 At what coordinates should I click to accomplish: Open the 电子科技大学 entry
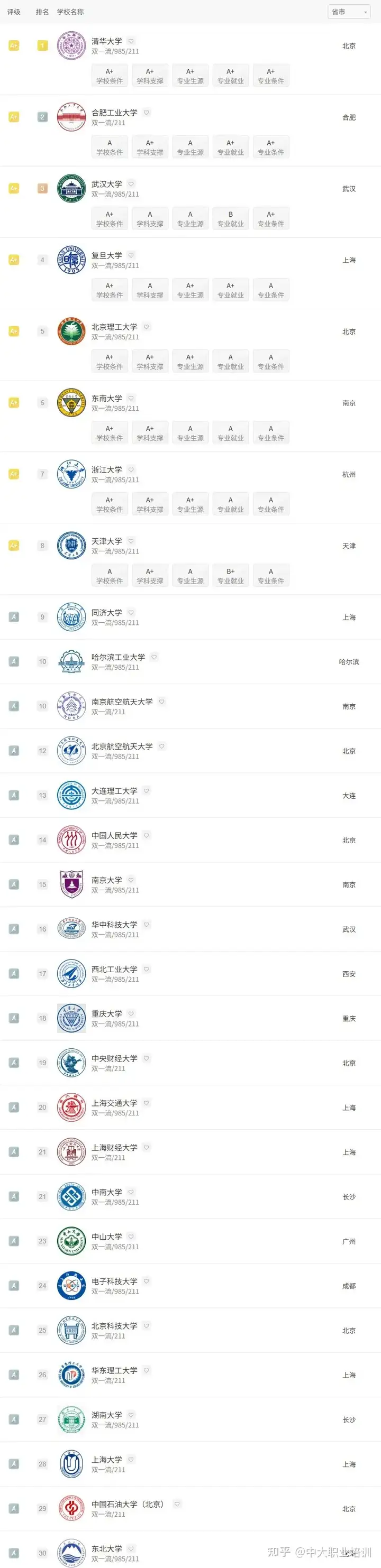[x=114, y=1281]
